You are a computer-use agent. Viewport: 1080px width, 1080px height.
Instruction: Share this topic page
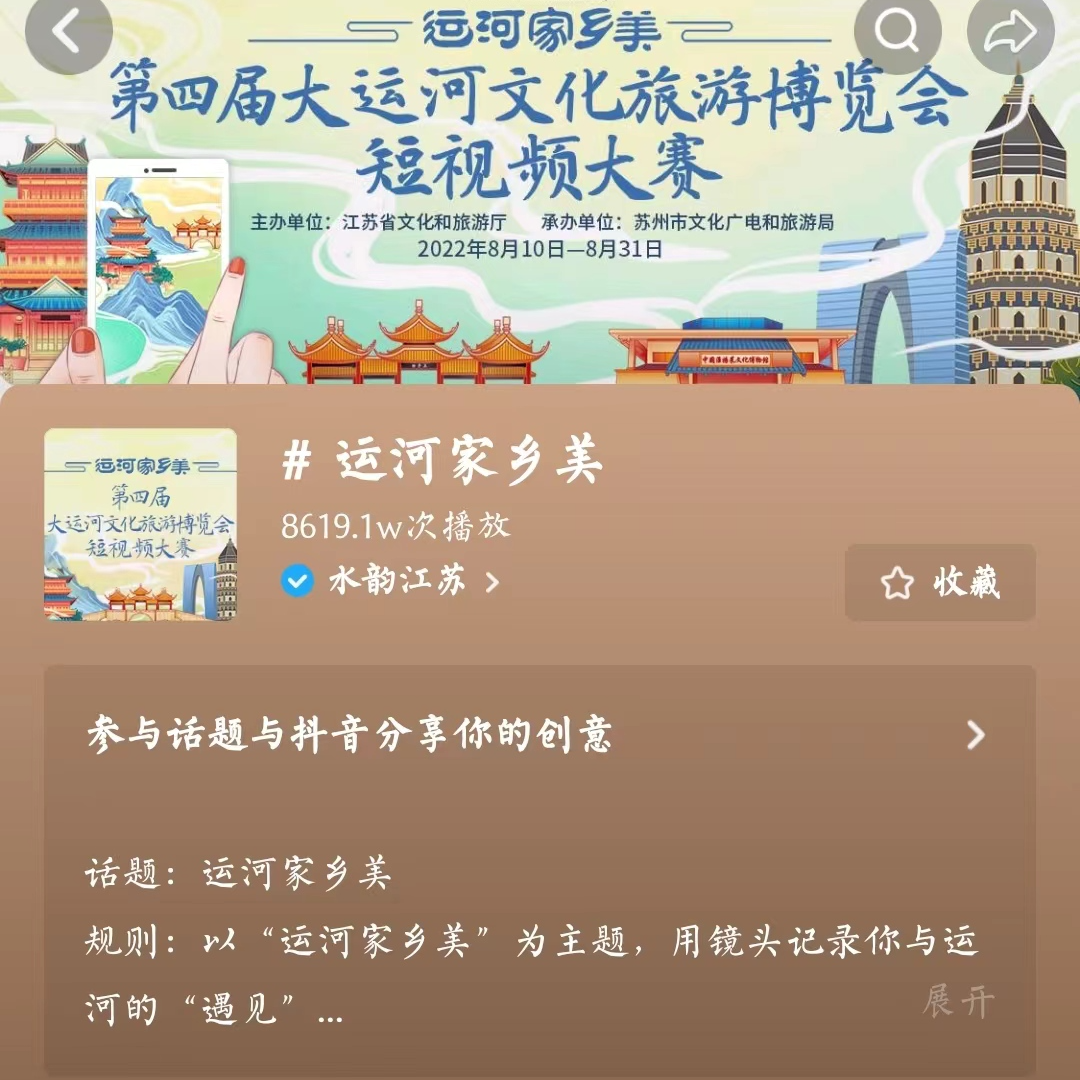point(1010,36)
